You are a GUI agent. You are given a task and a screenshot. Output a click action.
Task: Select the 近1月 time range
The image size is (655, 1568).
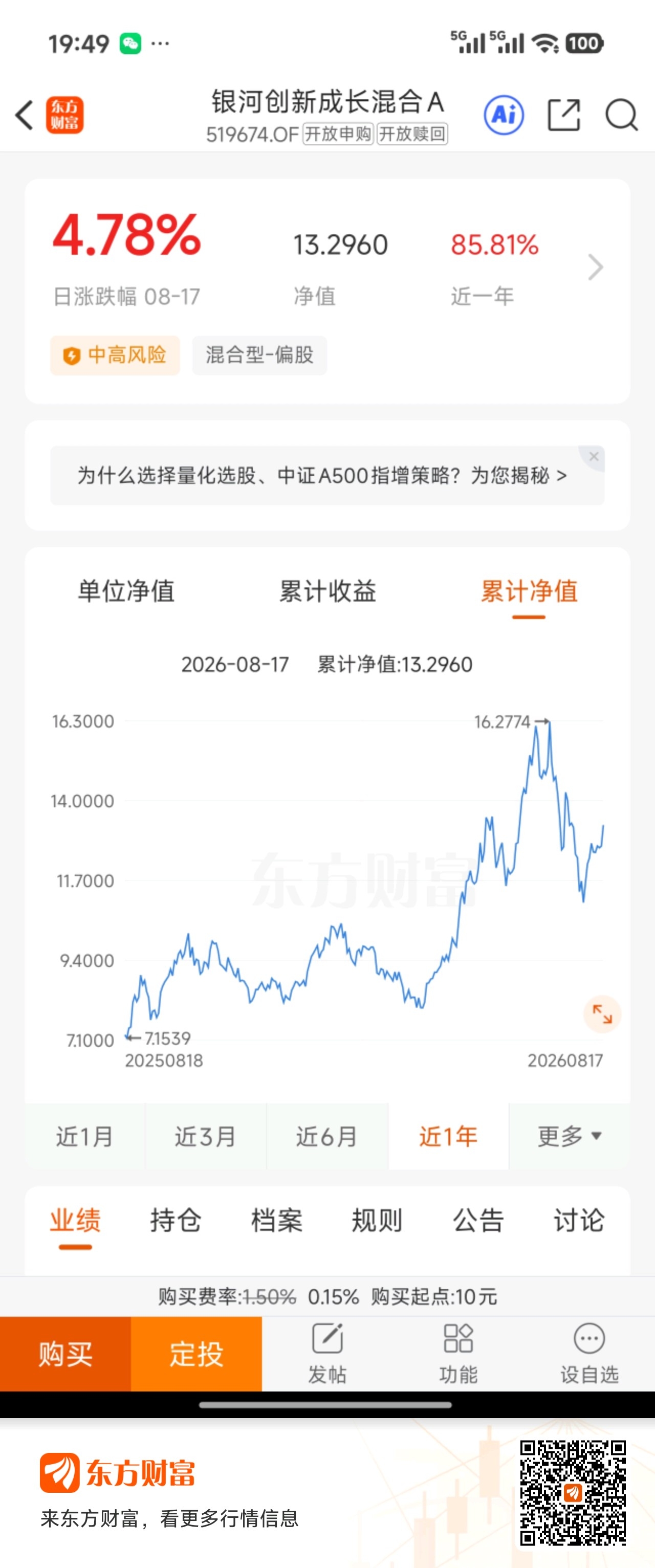[84, 1136]
